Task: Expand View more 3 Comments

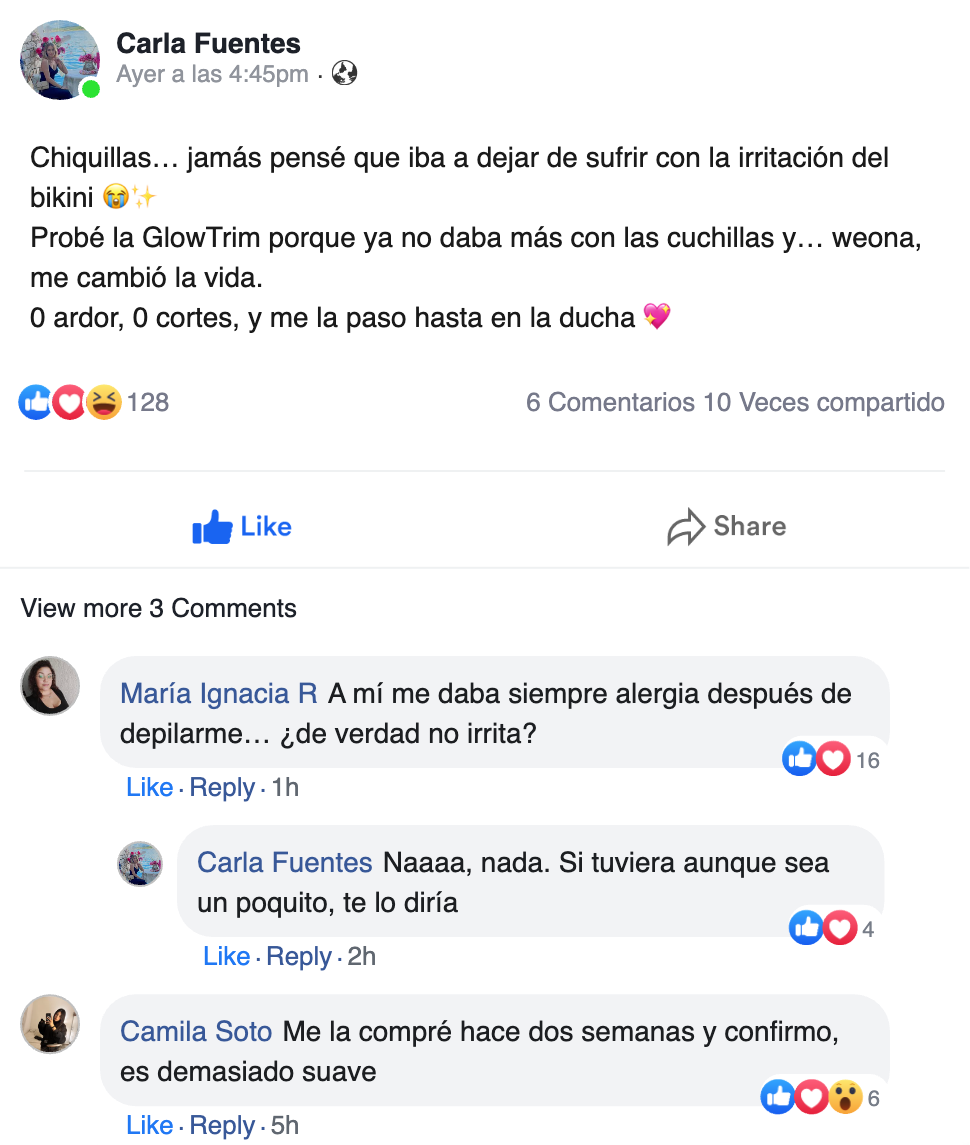Action: click(158, 608)
